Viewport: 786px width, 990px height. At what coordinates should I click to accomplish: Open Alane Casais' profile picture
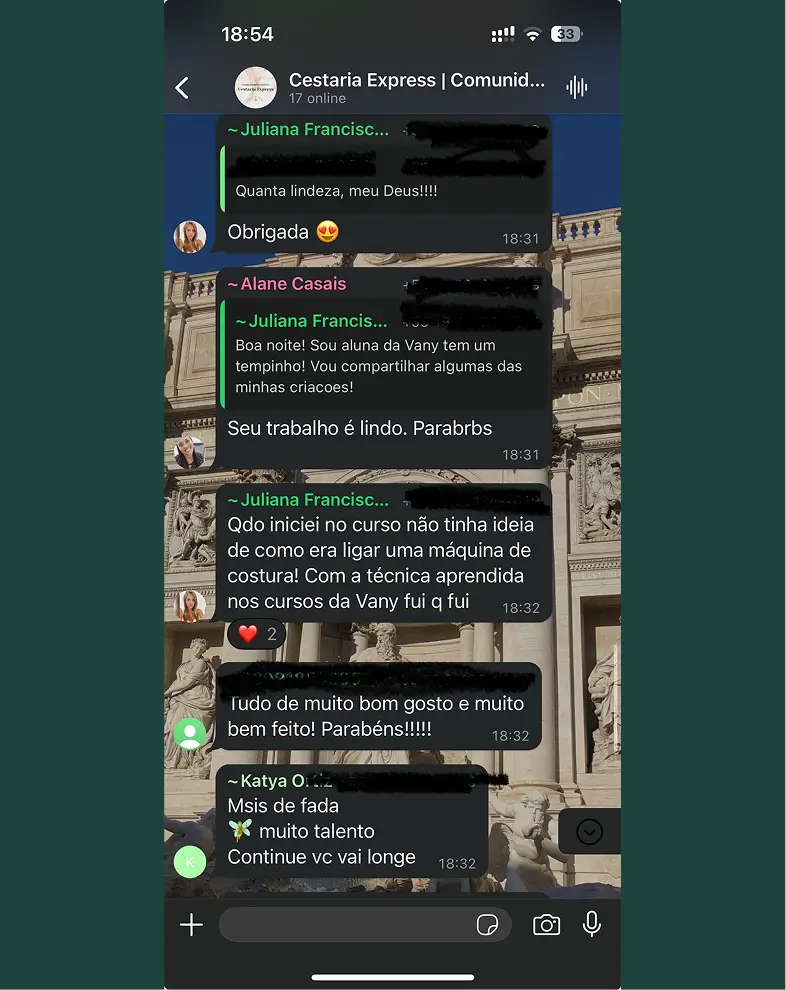pyautogui.click(x=190, y=452)
